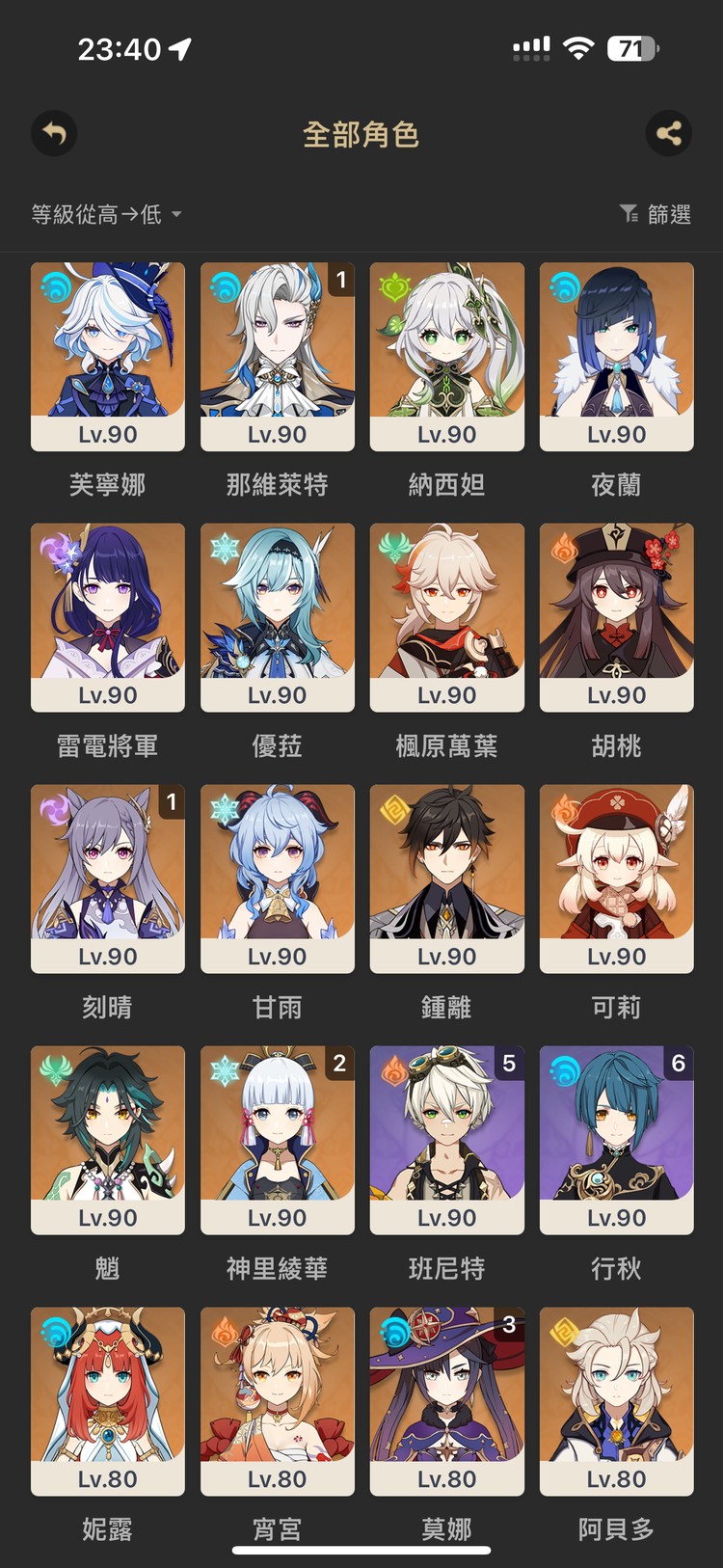Go back using the arrow icon
The height and width of the screenshot is (1568, 723).
coord(54,133)
